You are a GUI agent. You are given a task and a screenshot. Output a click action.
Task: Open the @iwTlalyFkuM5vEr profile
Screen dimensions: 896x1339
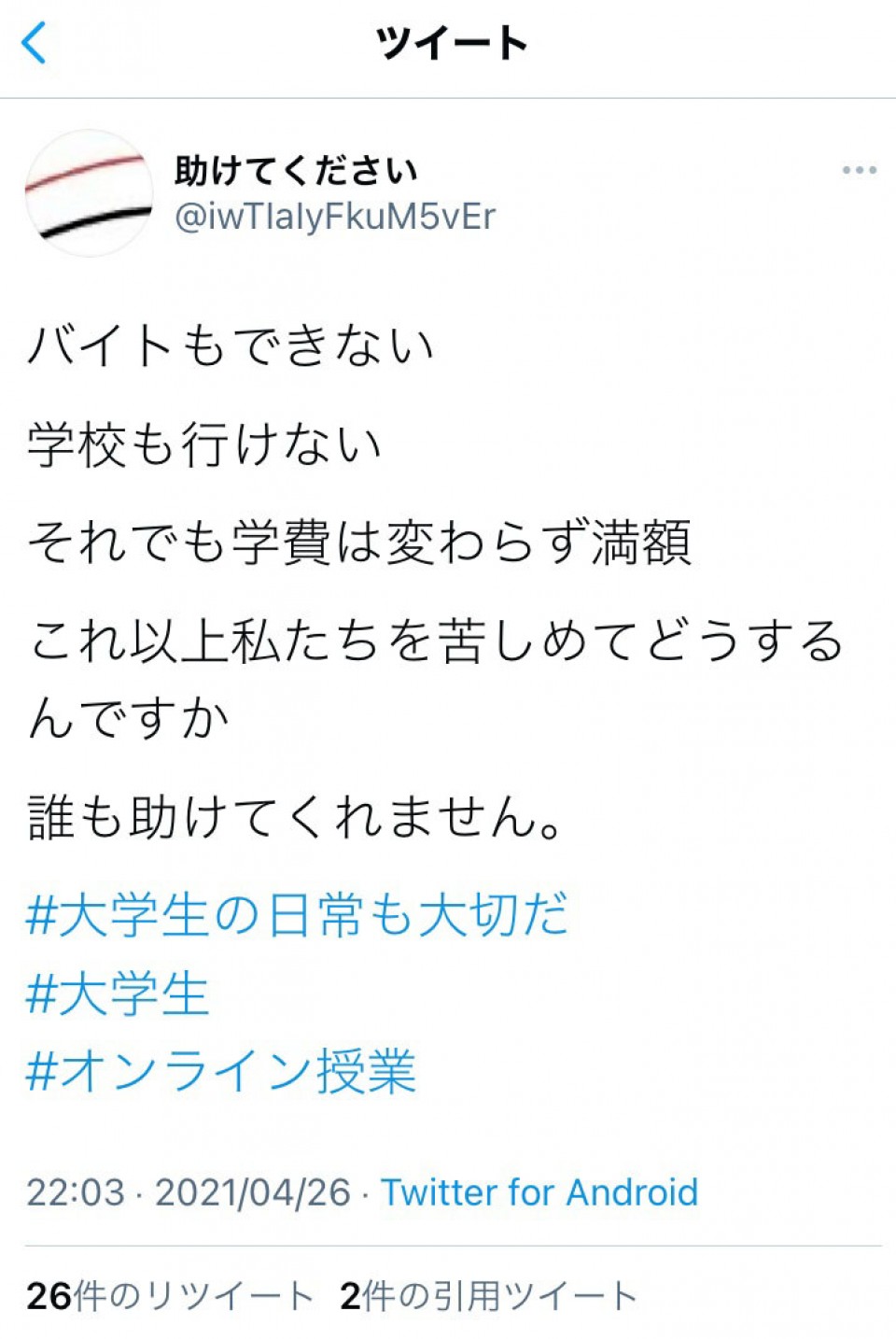tap(335, 217)
